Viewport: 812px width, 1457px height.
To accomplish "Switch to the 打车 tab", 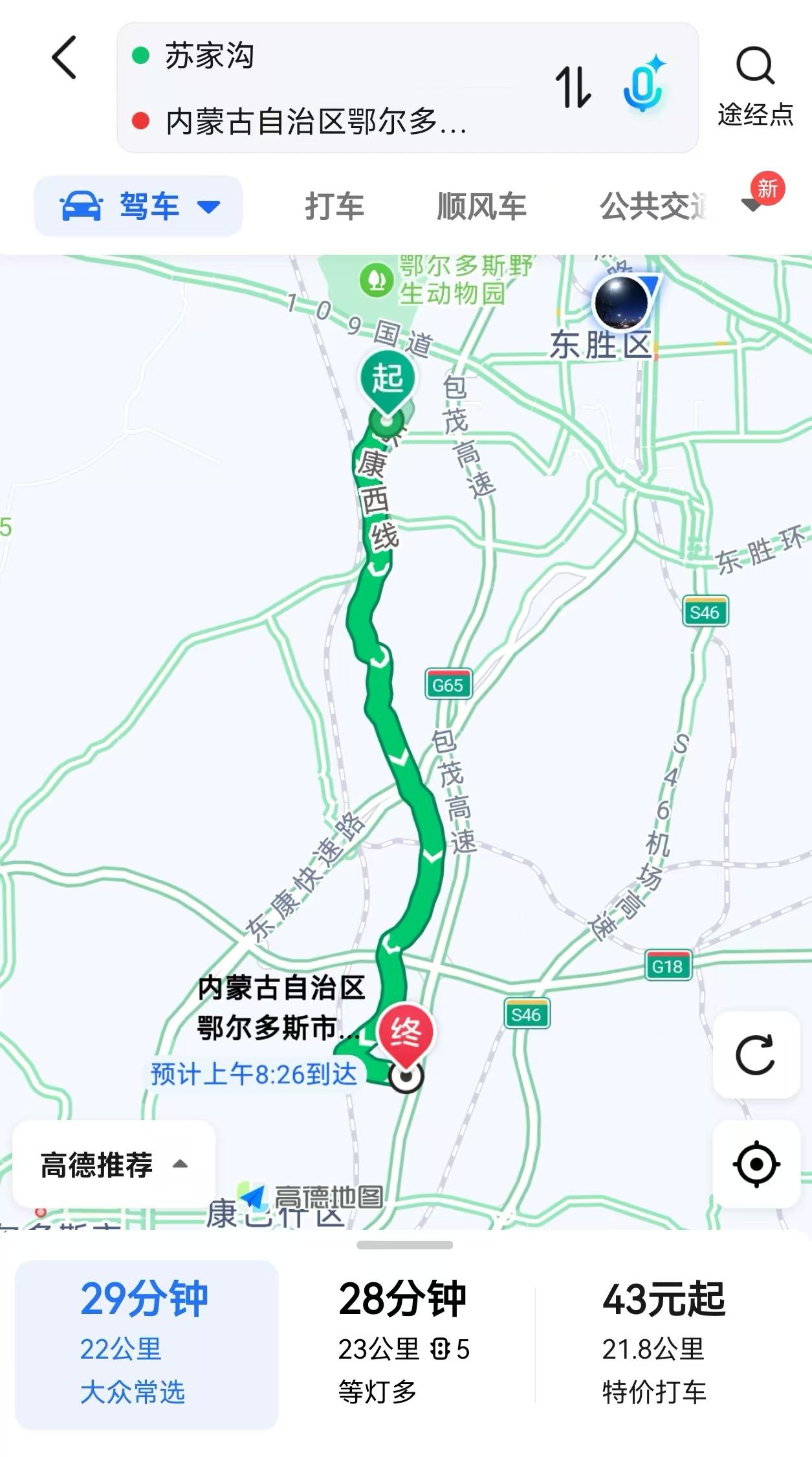I will [x=335, y=206].
